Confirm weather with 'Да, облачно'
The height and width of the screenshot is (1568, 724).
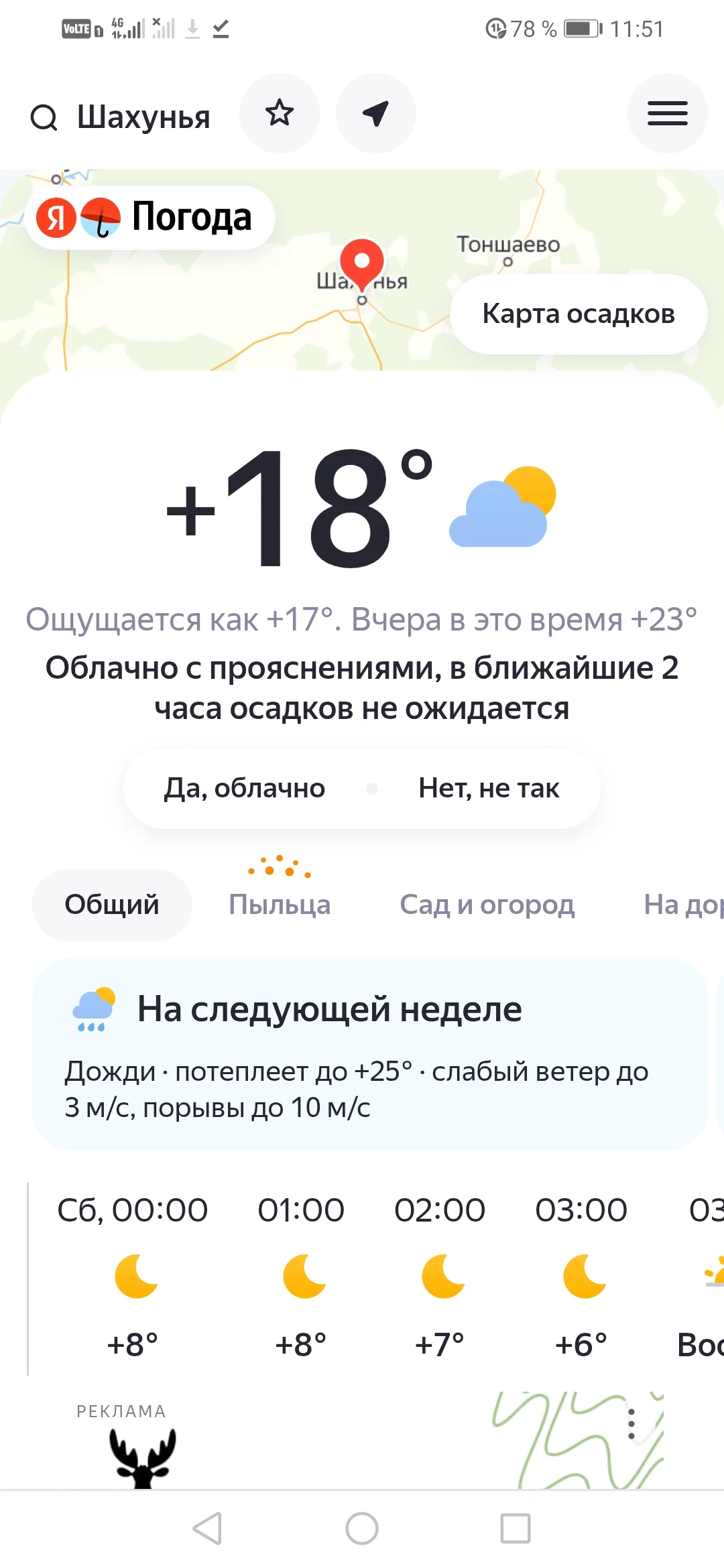[244, 788]
